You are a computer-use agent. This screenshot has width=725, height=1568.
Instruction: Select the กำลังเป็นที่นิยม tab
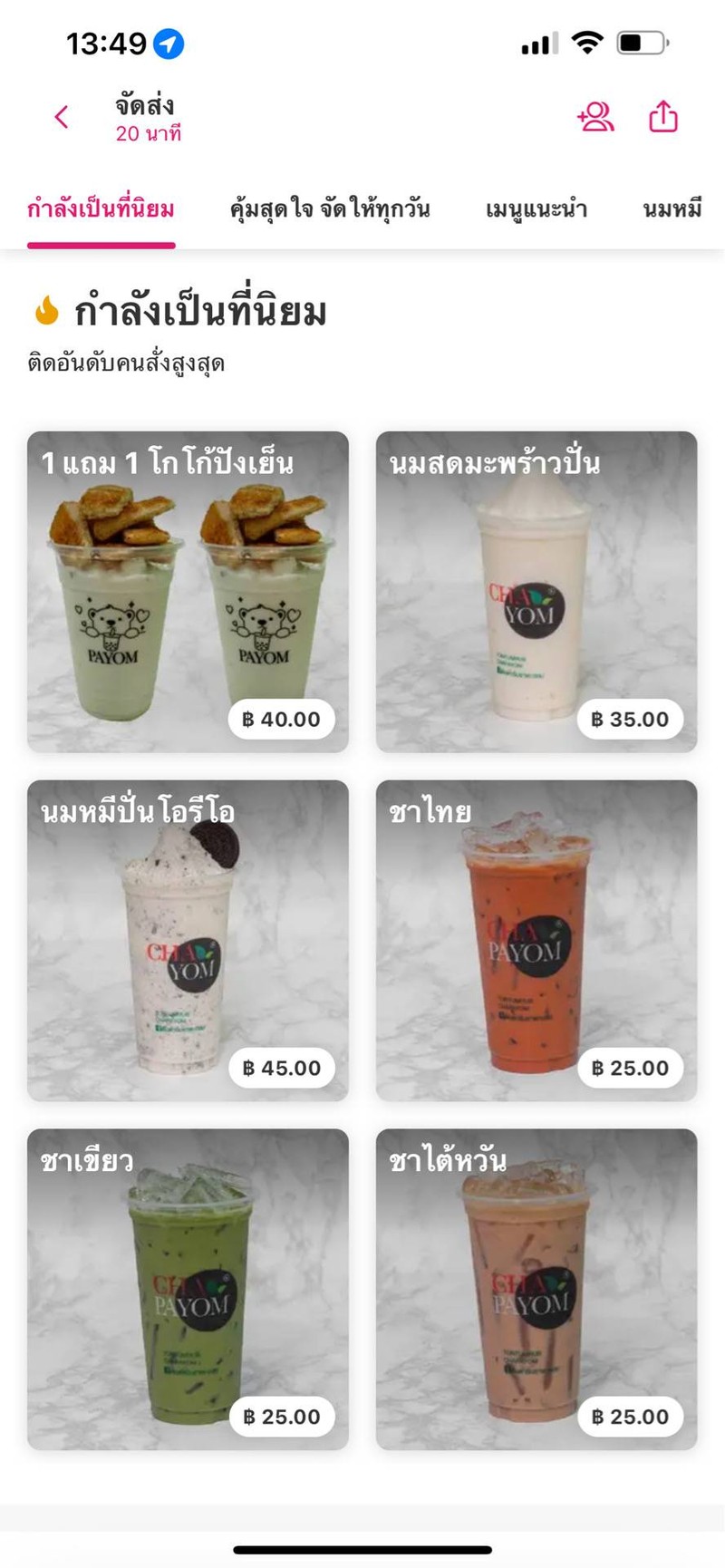pyautogui.click(x=101, y=210)
